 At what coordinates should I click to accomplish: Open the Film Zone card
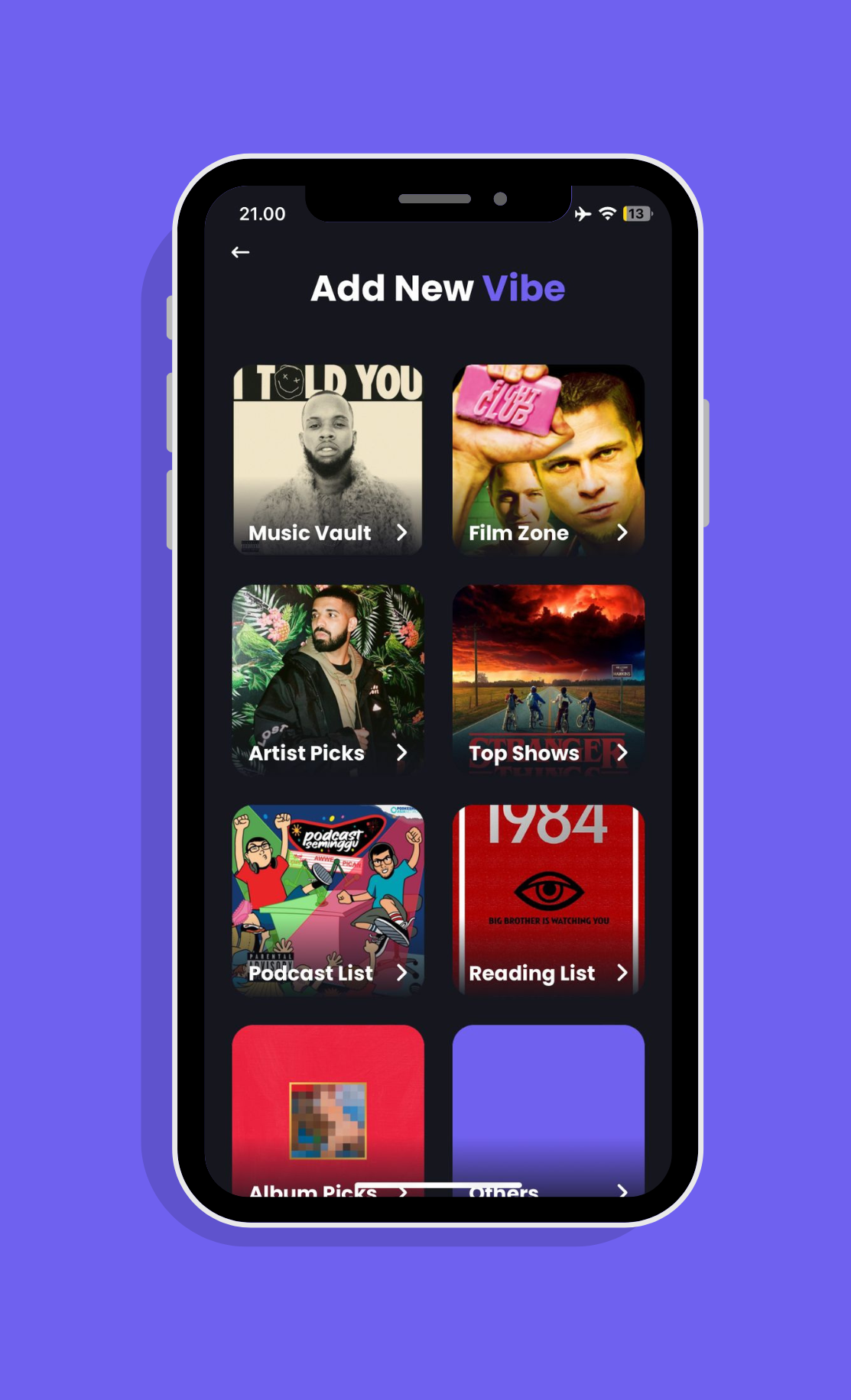[548, 460]
